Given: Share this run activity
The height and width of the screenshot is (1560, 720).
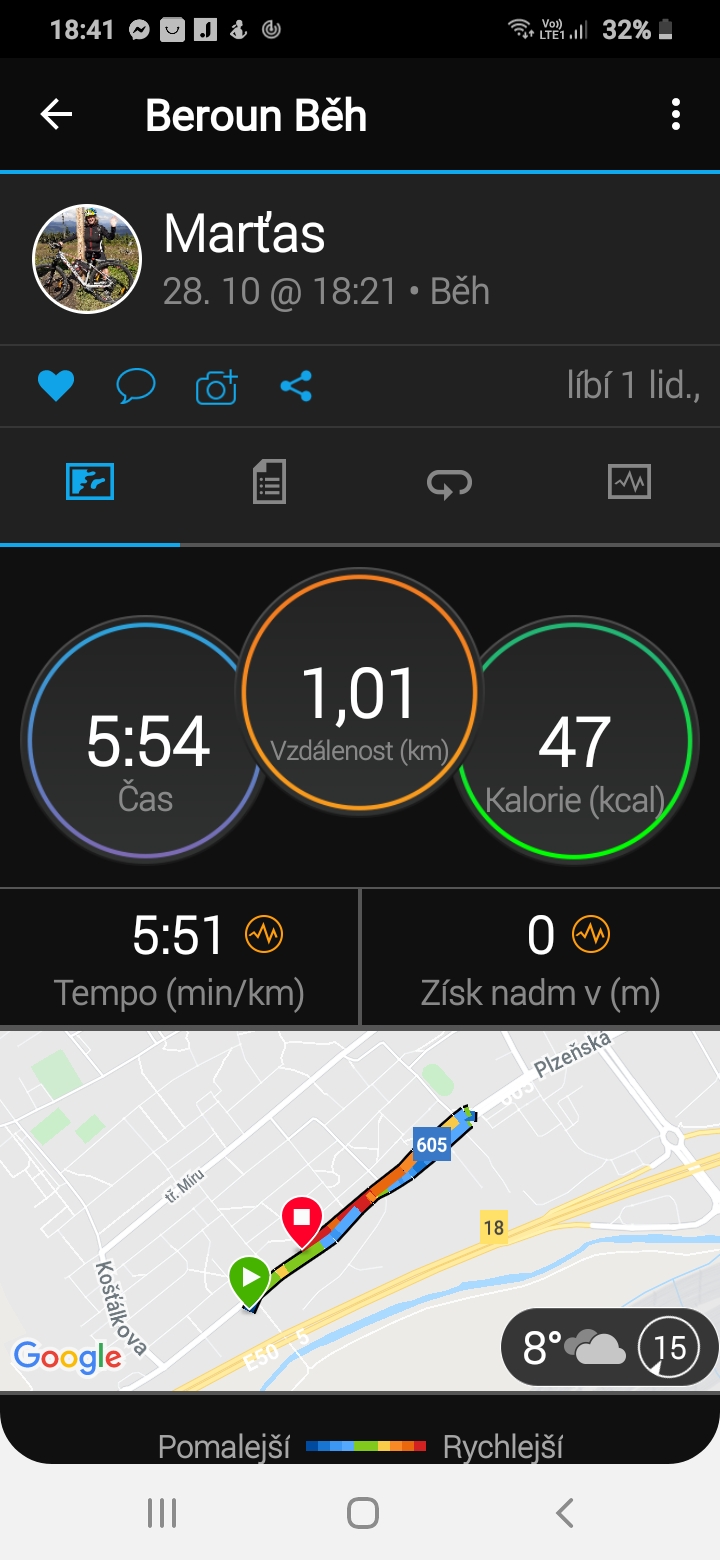Looking at the screenshot, I should point(296,386).
